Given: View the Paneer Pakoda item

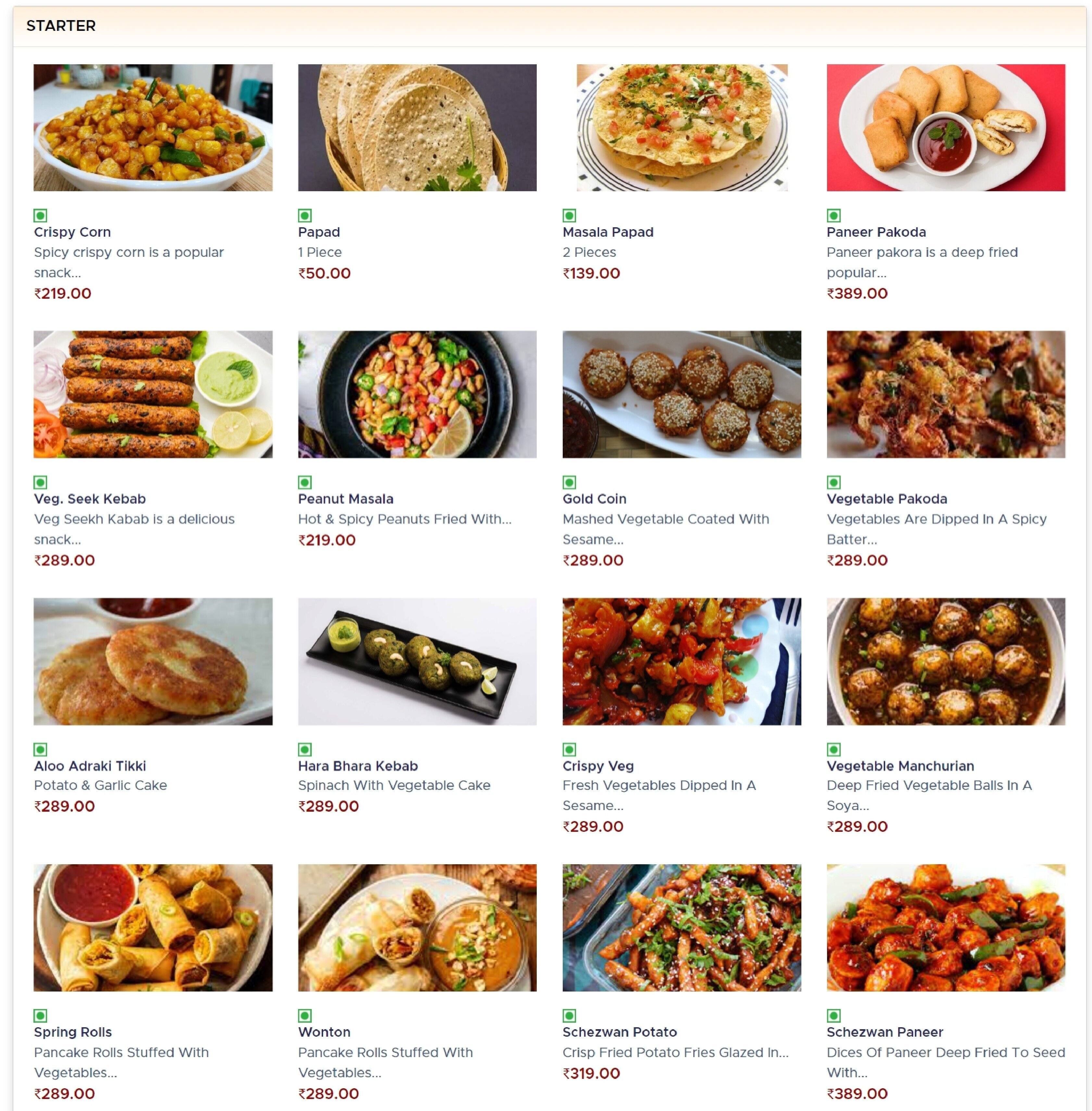Looking at the screenshot, I should coord(946,128).
